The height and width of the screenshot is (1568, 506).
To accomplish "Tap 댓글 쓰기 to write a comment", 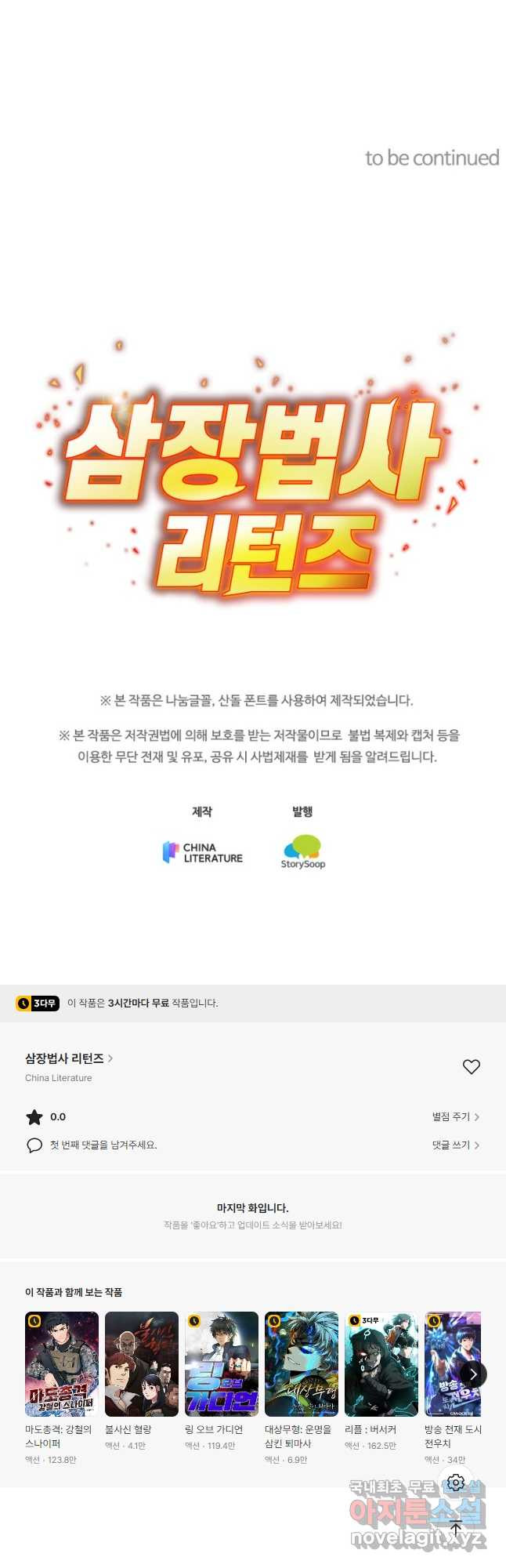I will [x=455, y=1145].
